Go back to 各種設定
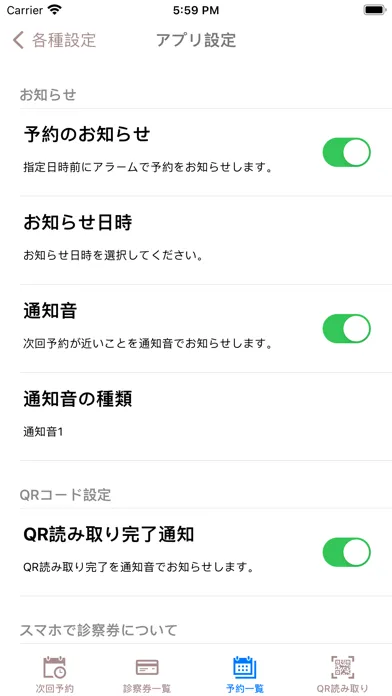The image size is (392, 696). [x=54, y=40]
